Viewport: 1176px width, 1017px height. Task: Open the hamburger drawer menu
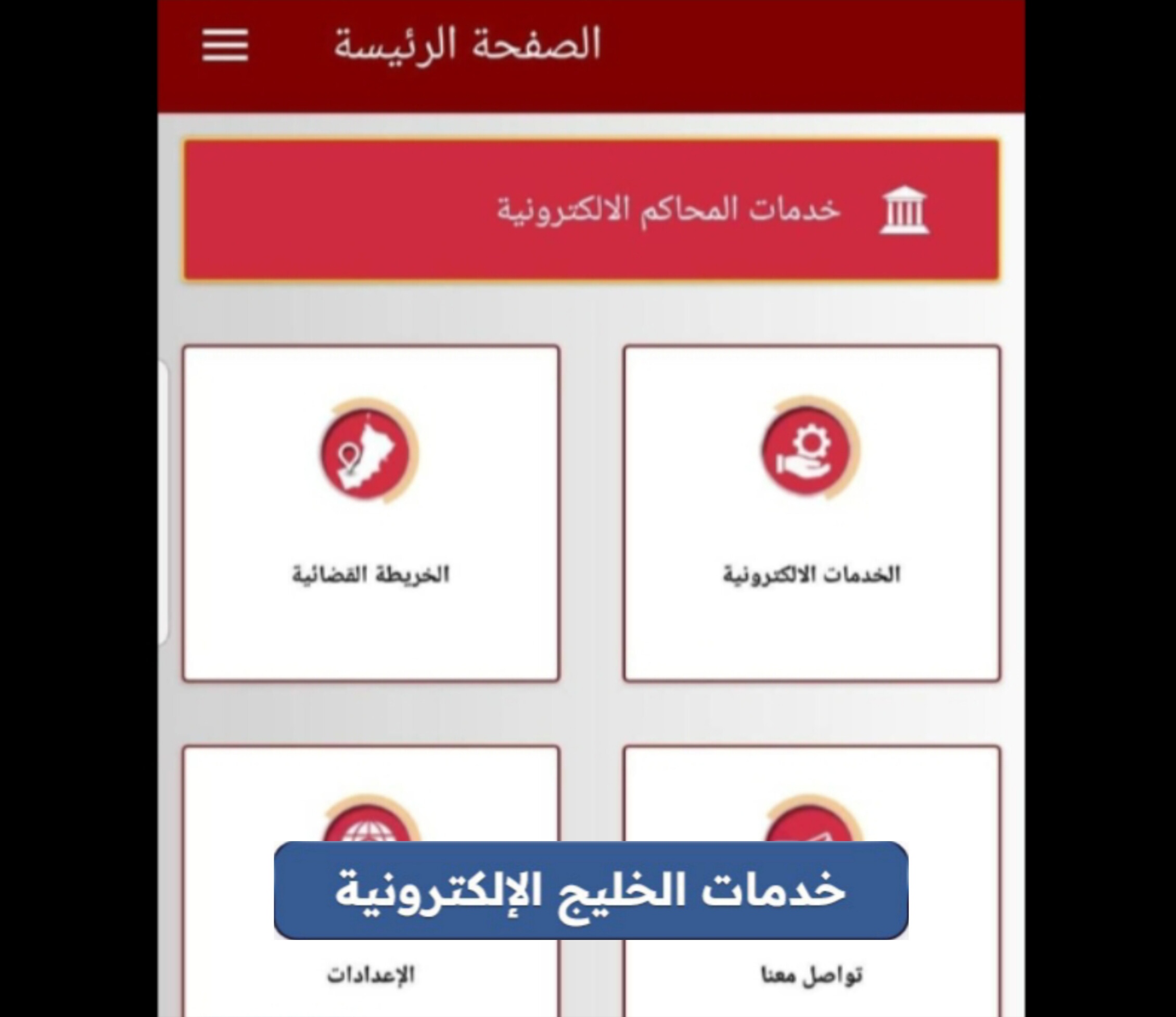pos(225,45)
